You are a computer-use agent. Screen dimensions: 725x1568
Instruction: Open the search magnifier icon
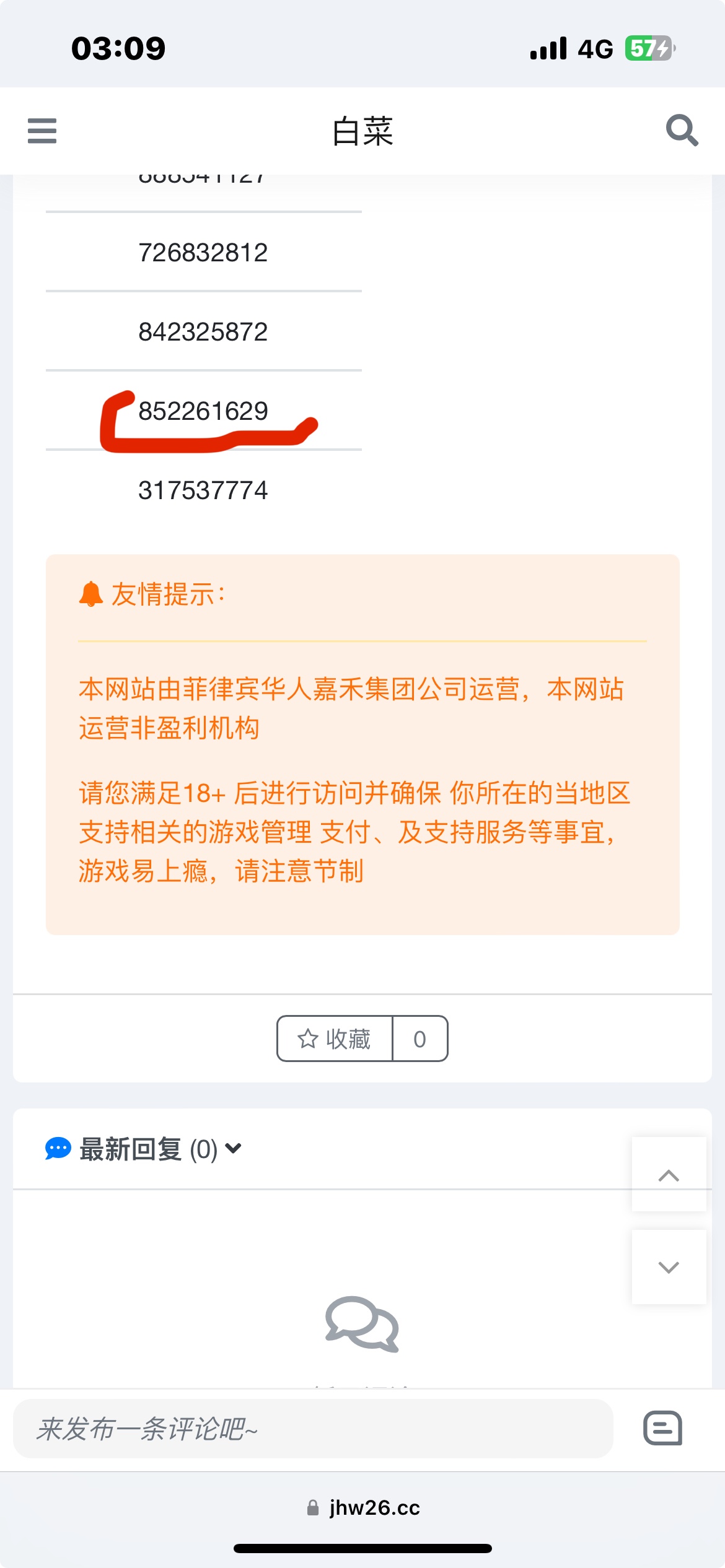coord(682,130)
